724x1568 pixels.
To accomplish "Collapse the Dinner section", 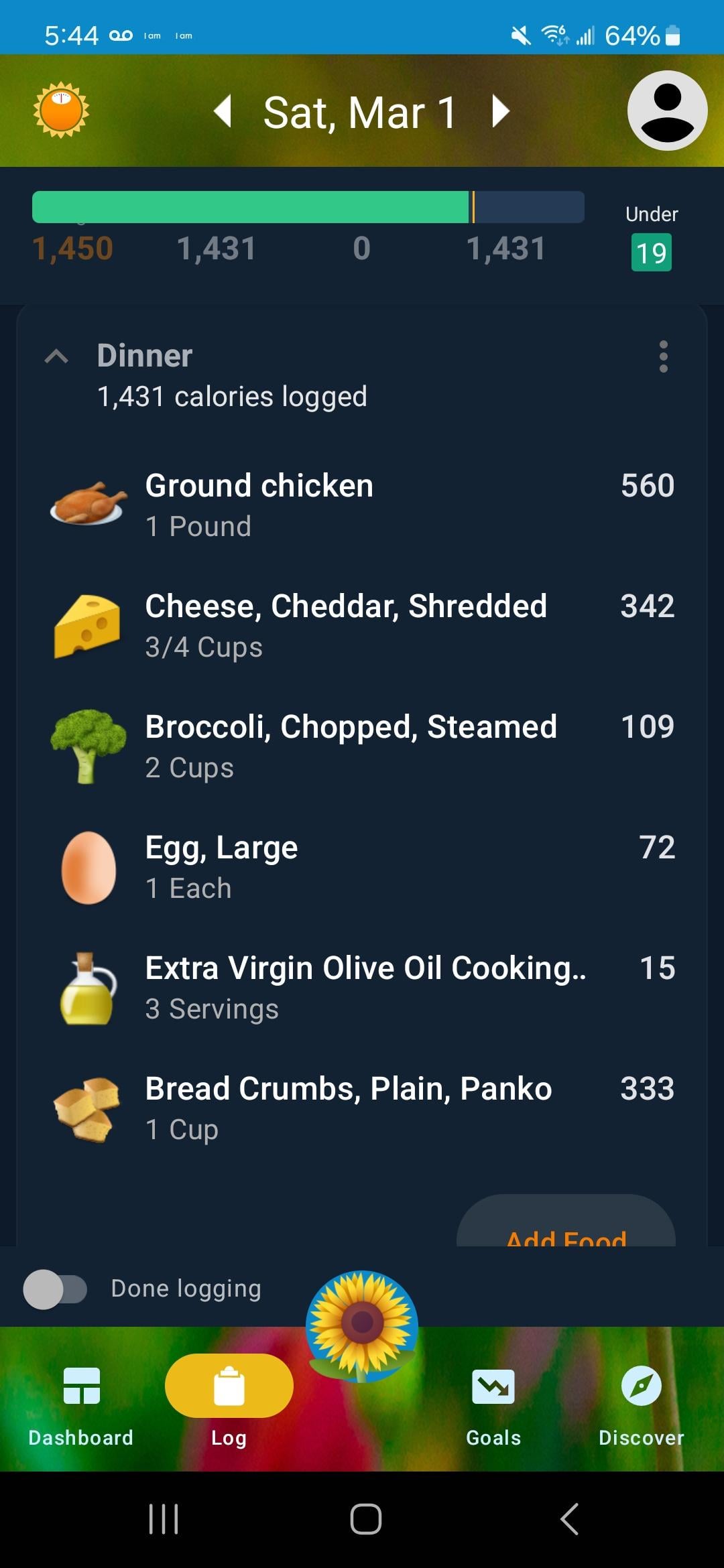I will [56, 356].
